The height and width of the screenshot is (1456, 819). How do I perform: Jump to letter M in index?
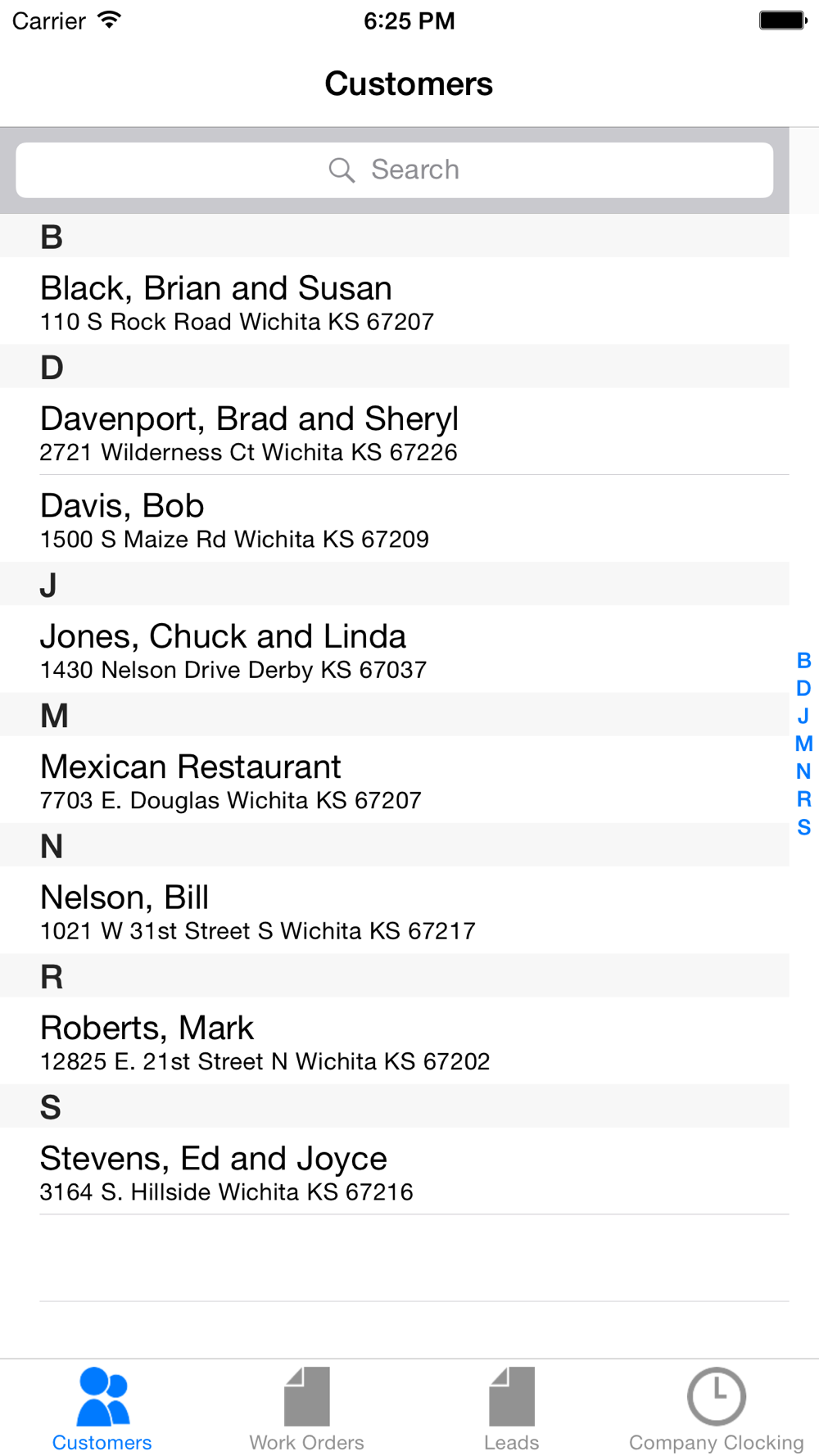(x=804, y=744)
